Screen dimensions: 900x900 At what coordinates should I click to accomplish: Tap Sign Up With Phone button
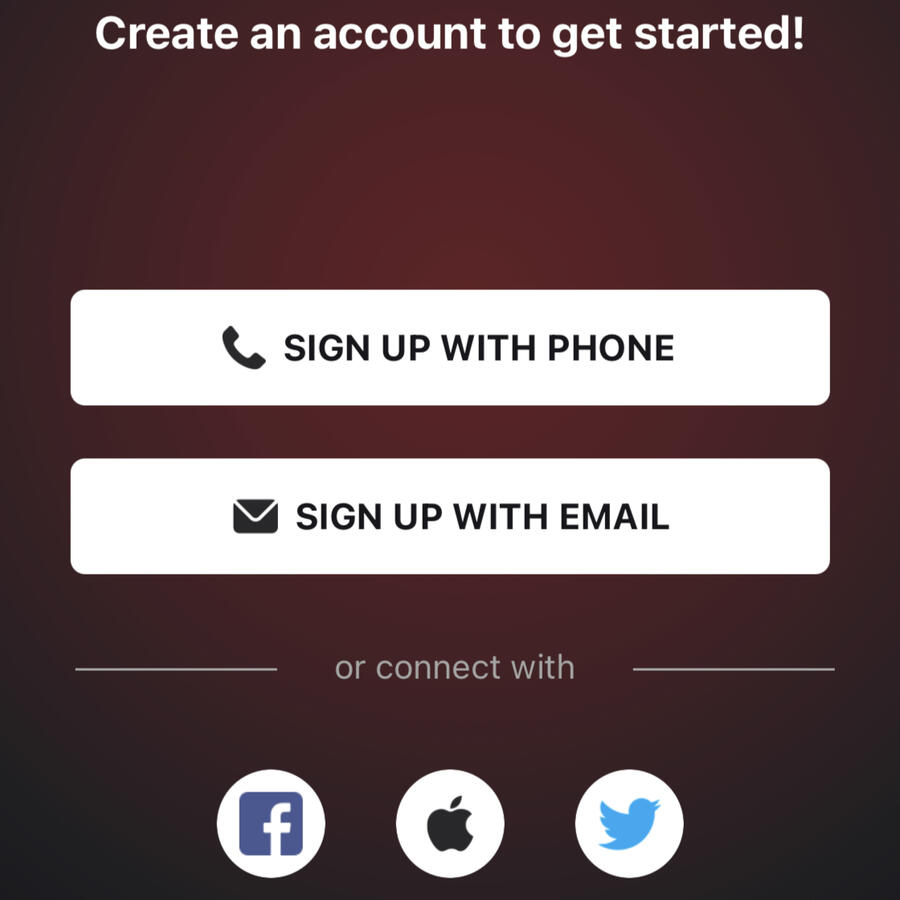click(450, 348)
